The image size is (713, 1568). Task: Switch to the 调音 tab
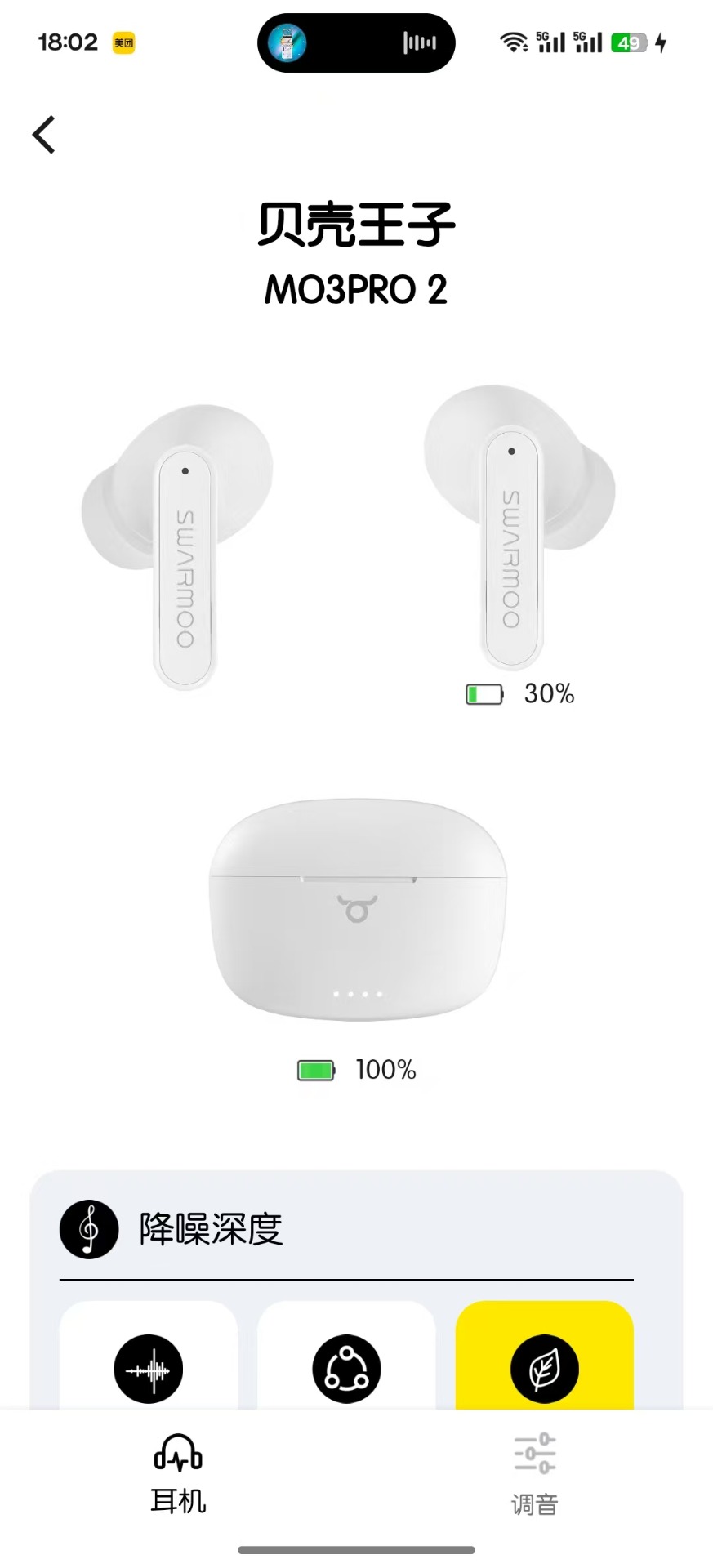(x=535, y=1475)
